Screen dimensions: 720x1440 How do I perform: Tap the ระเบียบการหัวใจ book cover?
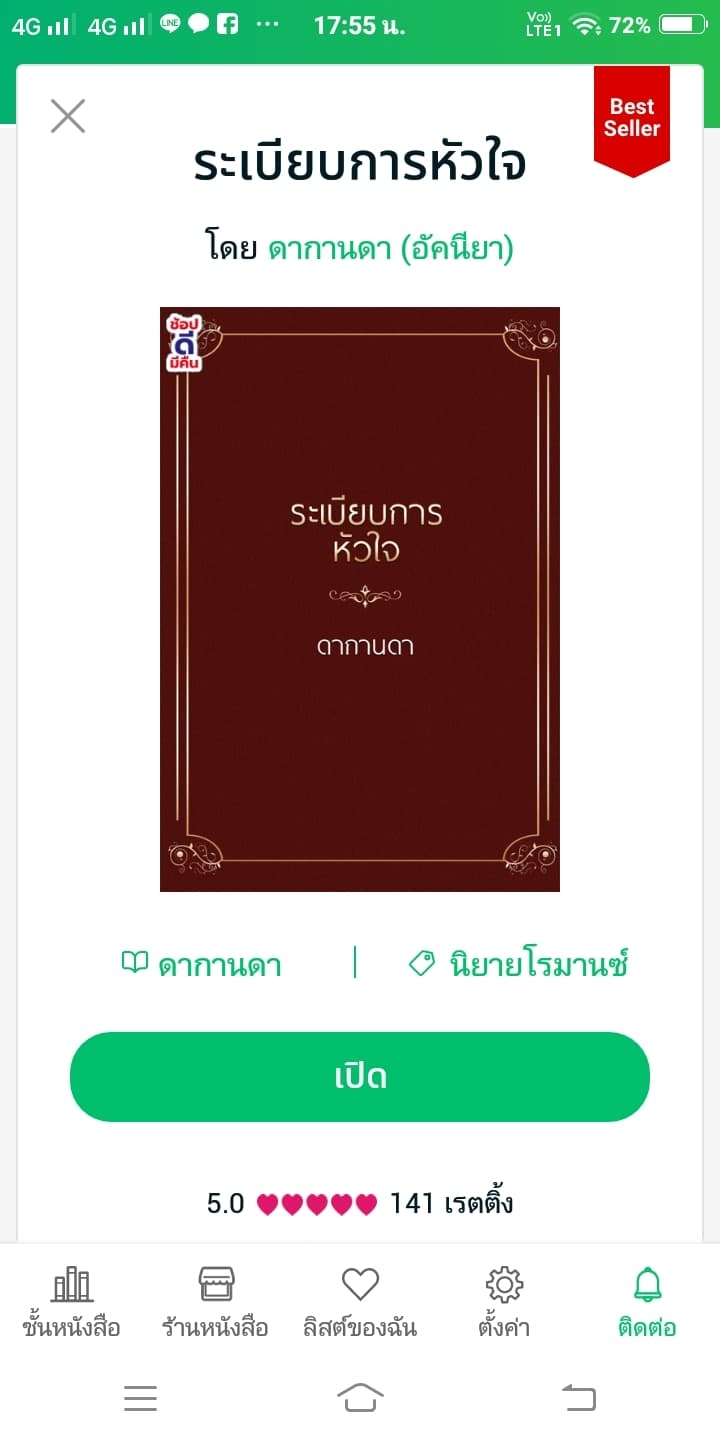click(x=360, y=598)
